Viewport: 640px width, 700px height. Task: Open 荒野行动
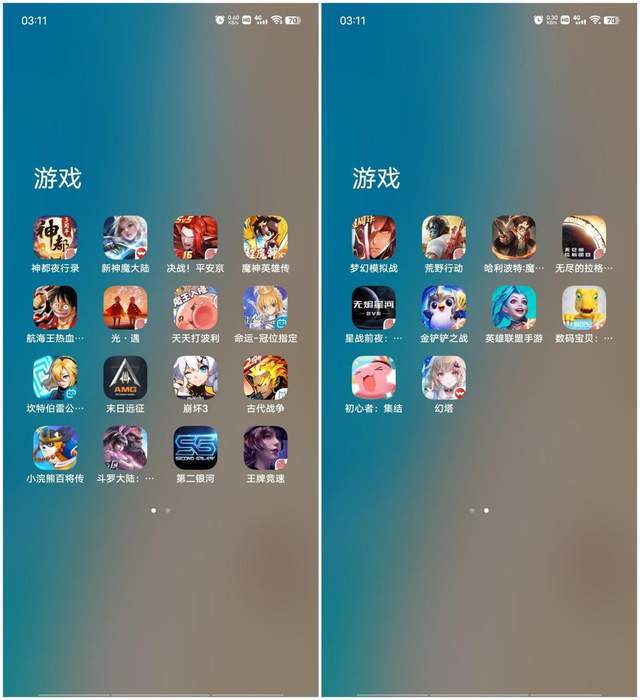click(x=443, y=238)
